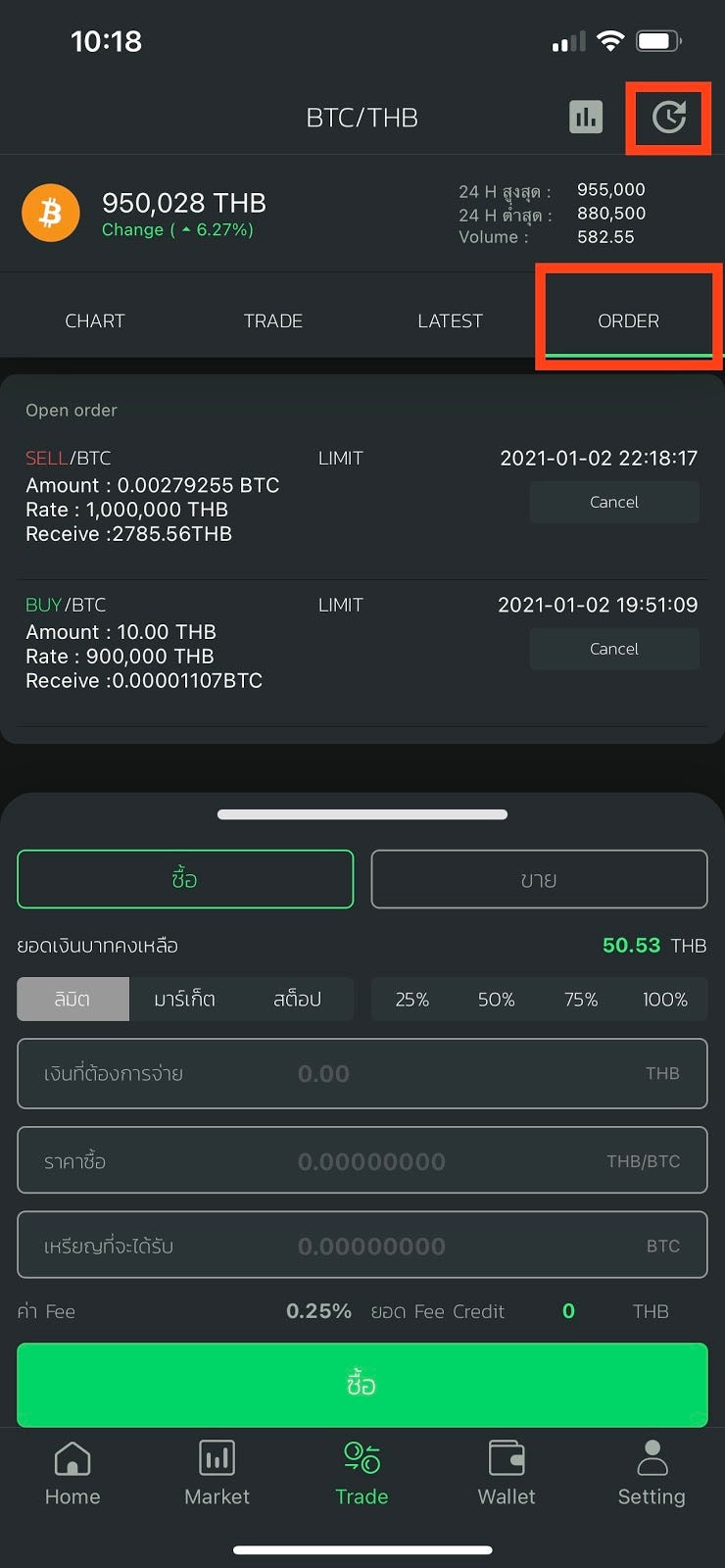Switch to the LATEST tab
The width and height of the screenshot is (725, 1568).
tap(450, 320)
